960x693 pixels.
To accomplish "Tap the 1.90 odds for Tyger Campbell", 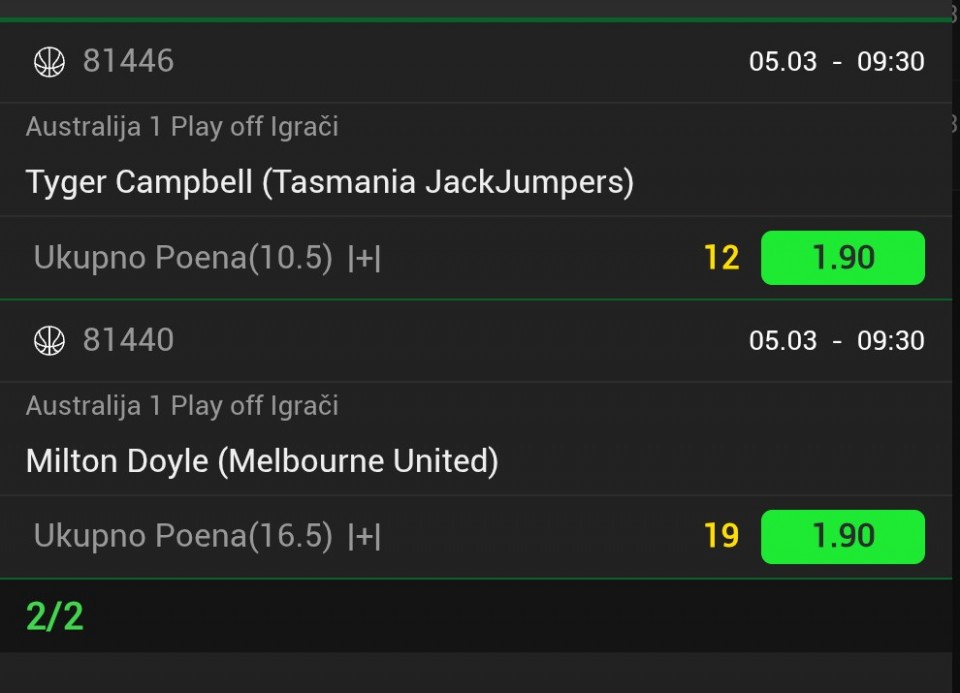I will point(842,258).
